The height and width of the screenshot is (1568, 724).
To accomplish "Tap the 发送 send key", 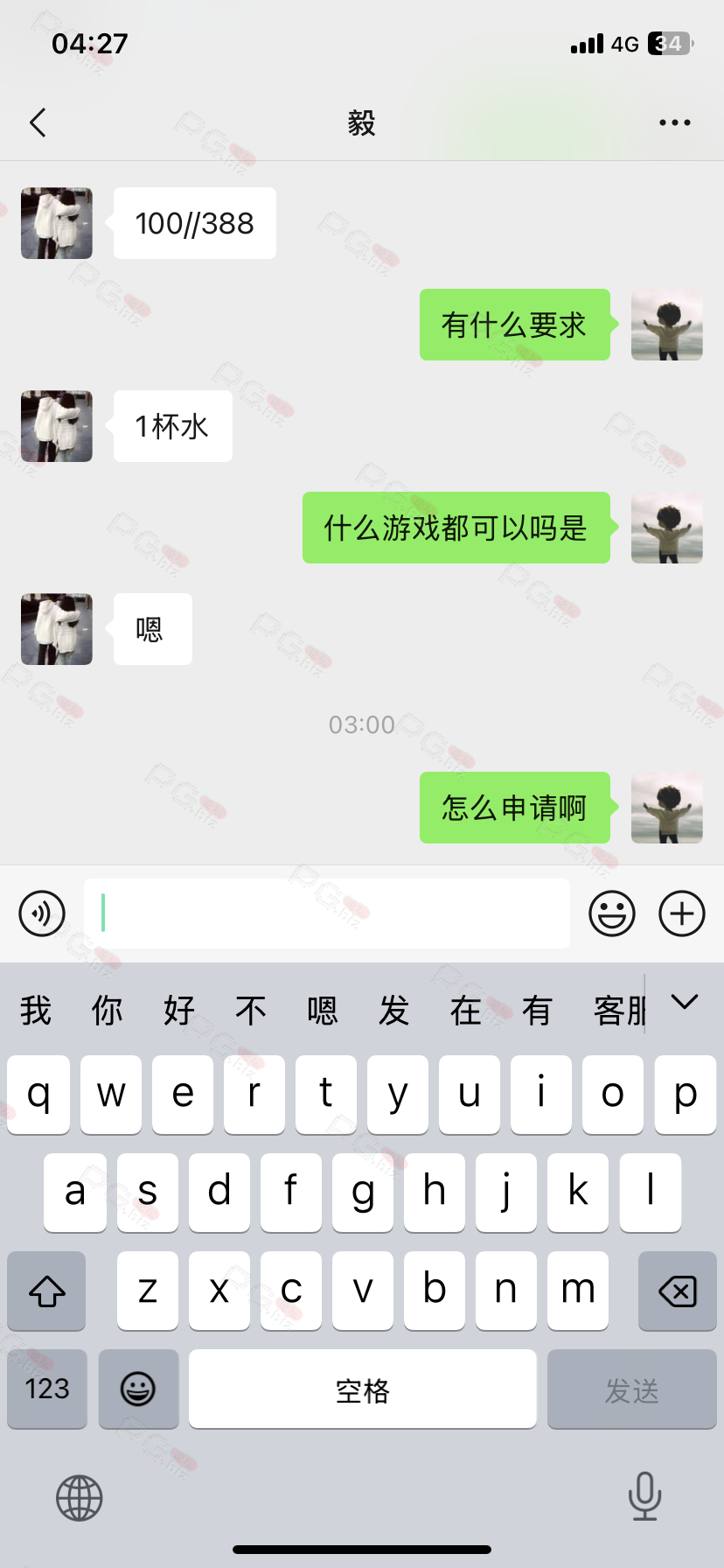I will [631, 1389].
